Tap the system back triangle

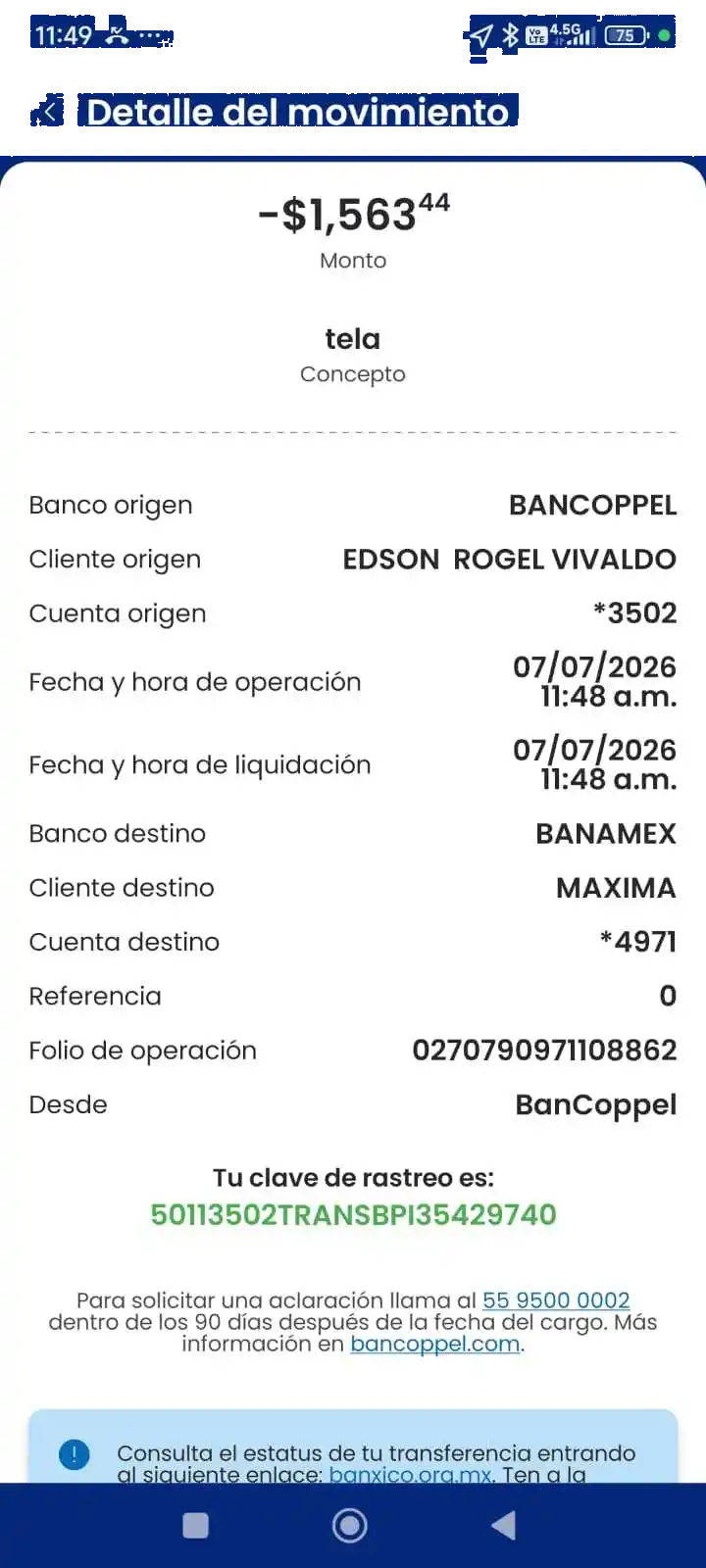(503, 1525)
